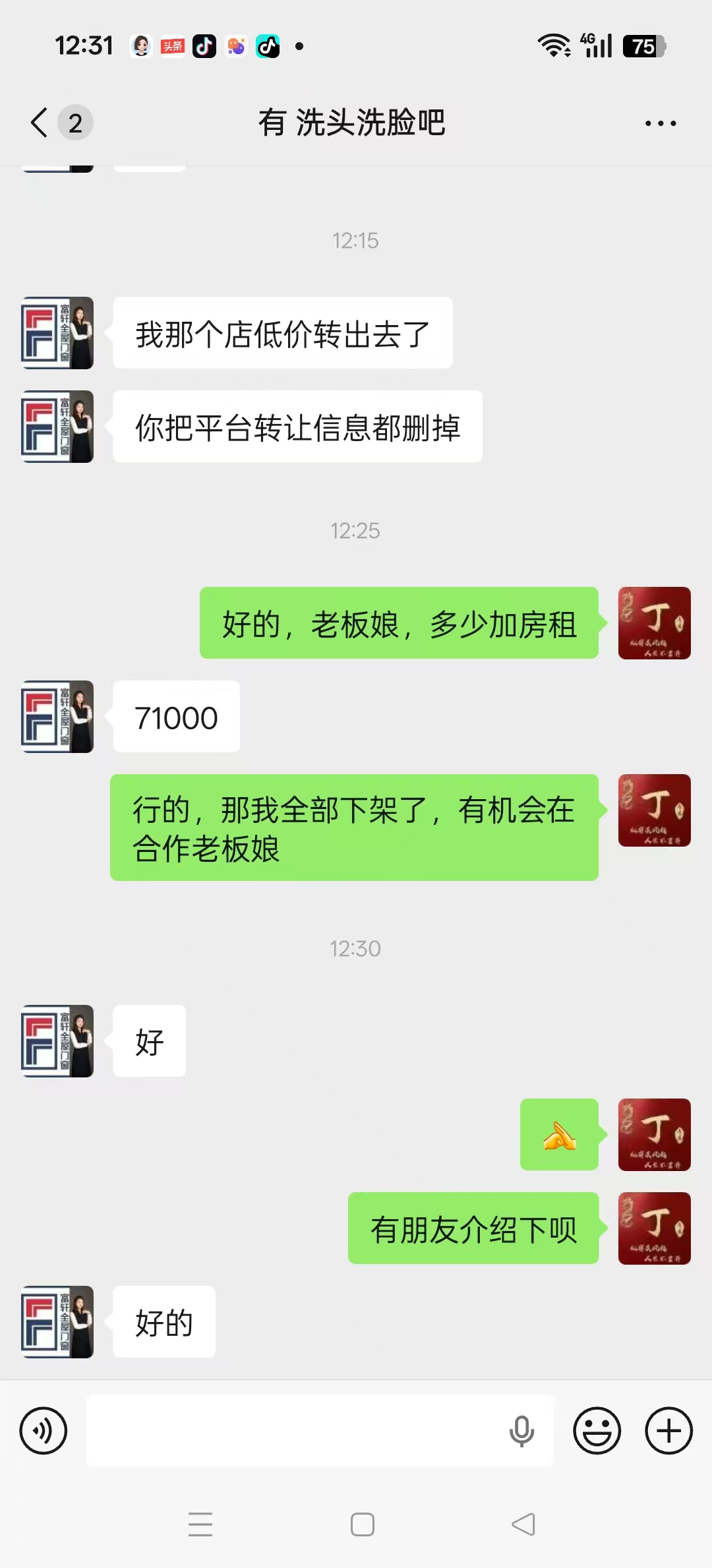Open the emoji picker

coord(595,1431)
